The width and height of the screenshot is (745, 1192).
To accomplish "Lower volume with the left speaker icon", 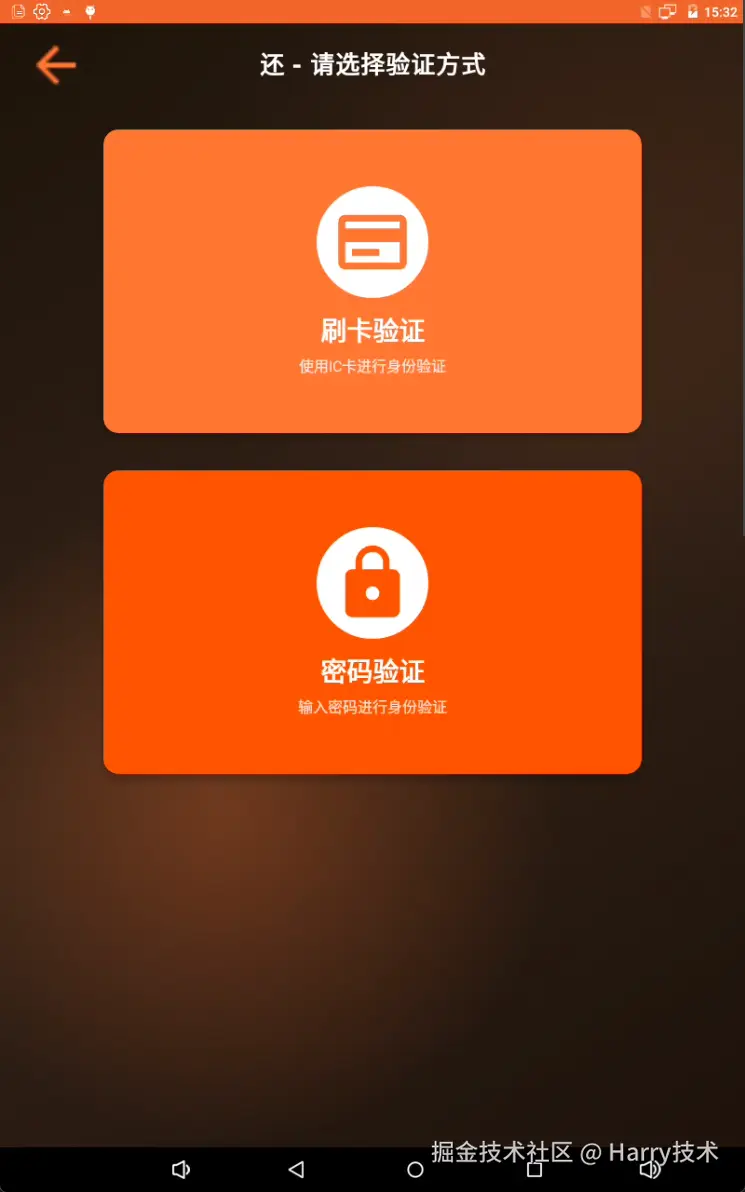I will click(x=180, y=1169).
